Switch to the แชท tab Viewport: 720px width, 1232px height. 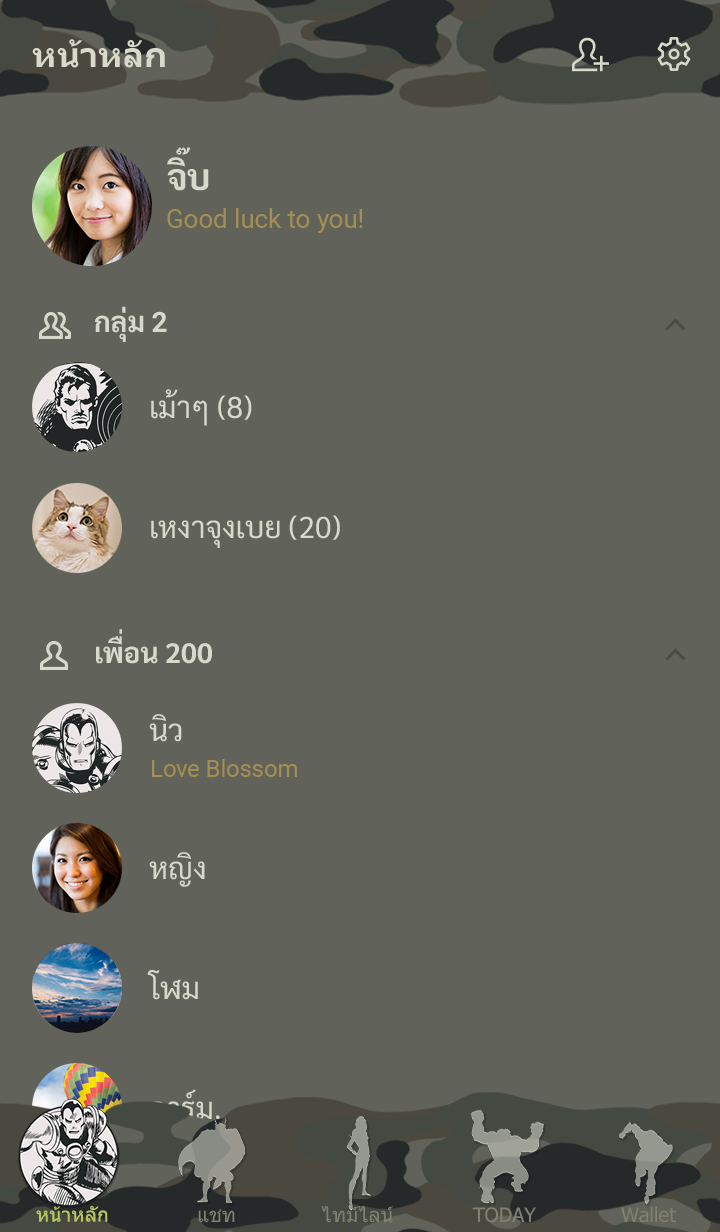click(x=215, y=1170)
